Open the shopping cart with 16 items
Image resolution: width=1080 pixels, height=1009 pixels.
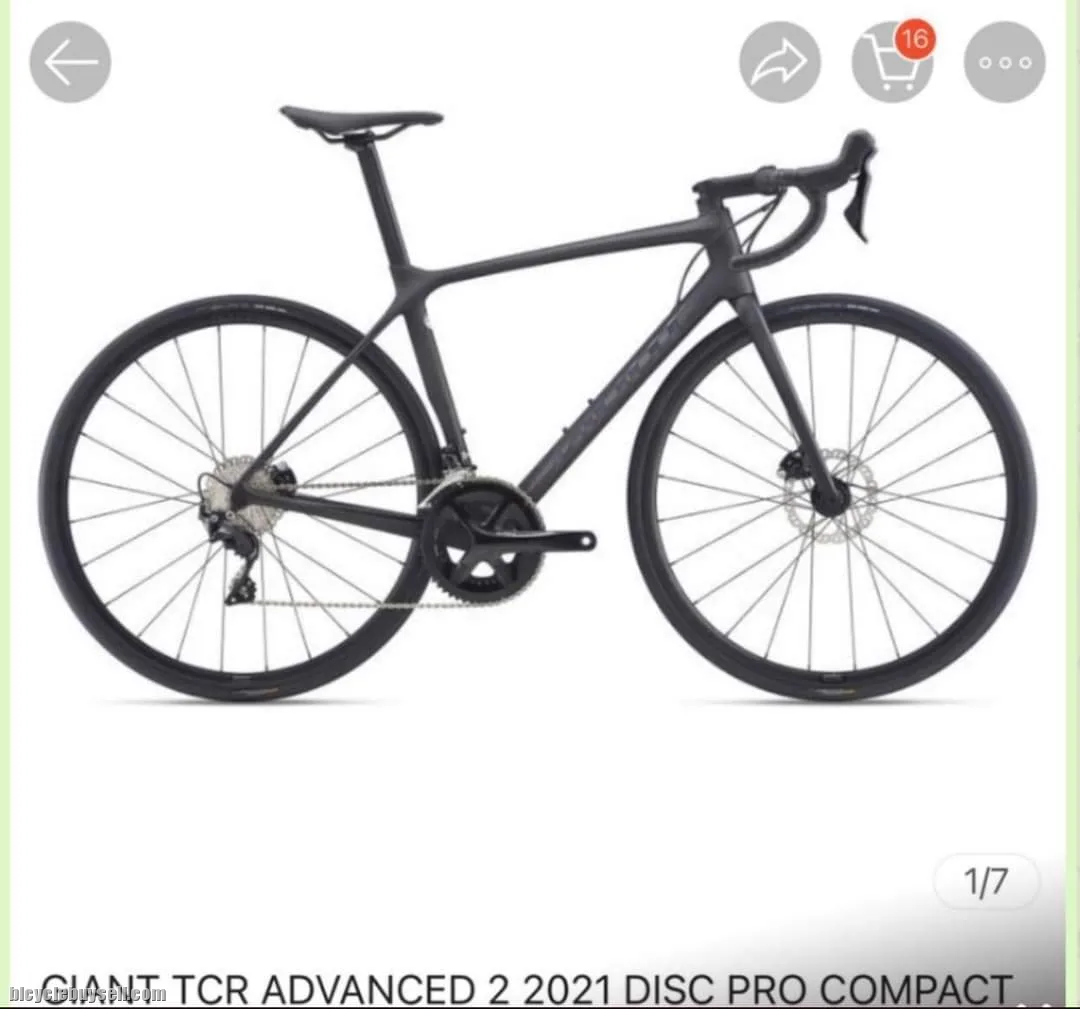click(x=891, y=64)
